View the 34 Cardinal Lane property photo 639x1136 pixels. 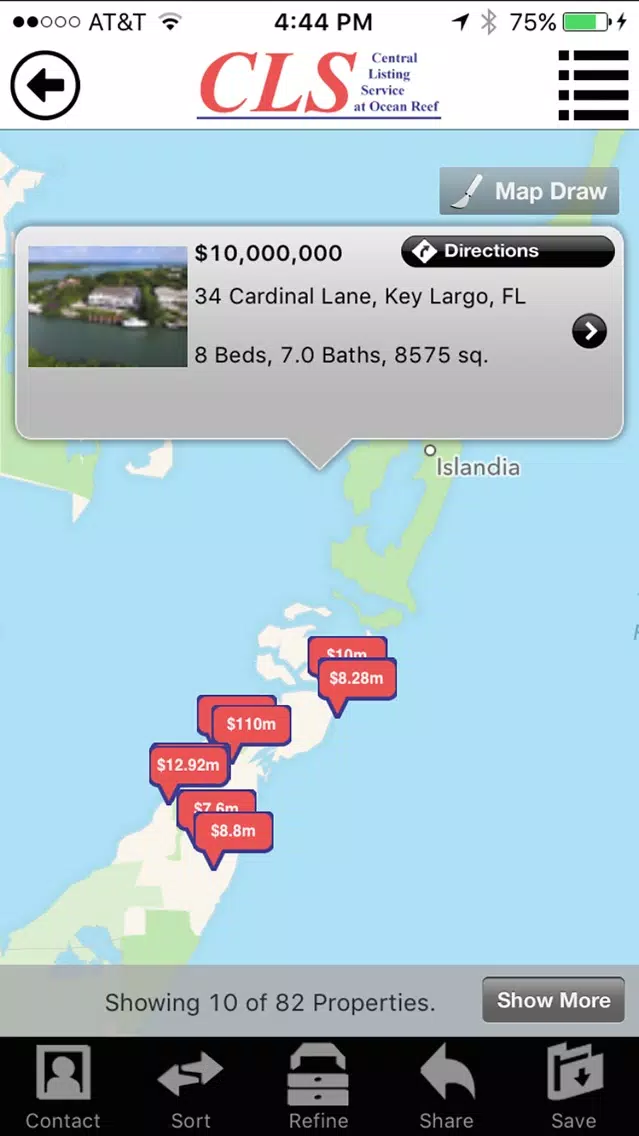108,306
